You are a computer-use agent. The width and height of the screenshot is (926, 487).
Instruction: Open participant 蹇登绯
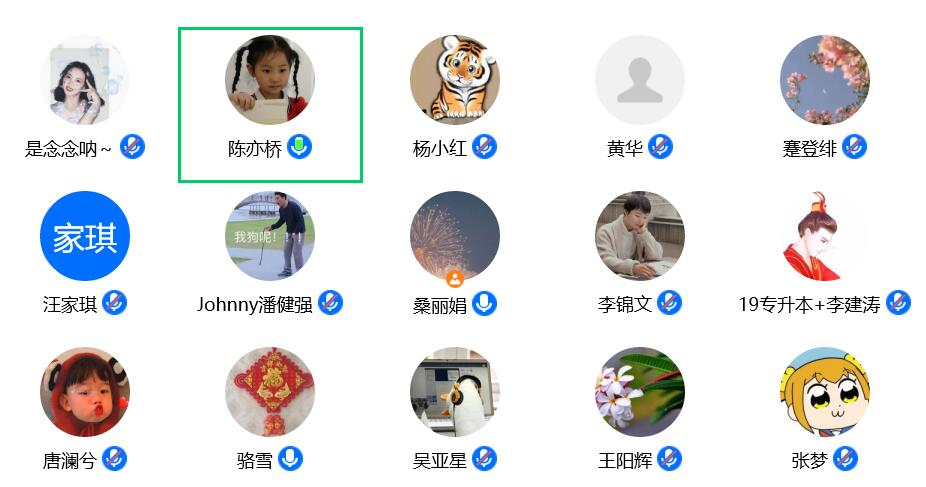pos(825,81)
